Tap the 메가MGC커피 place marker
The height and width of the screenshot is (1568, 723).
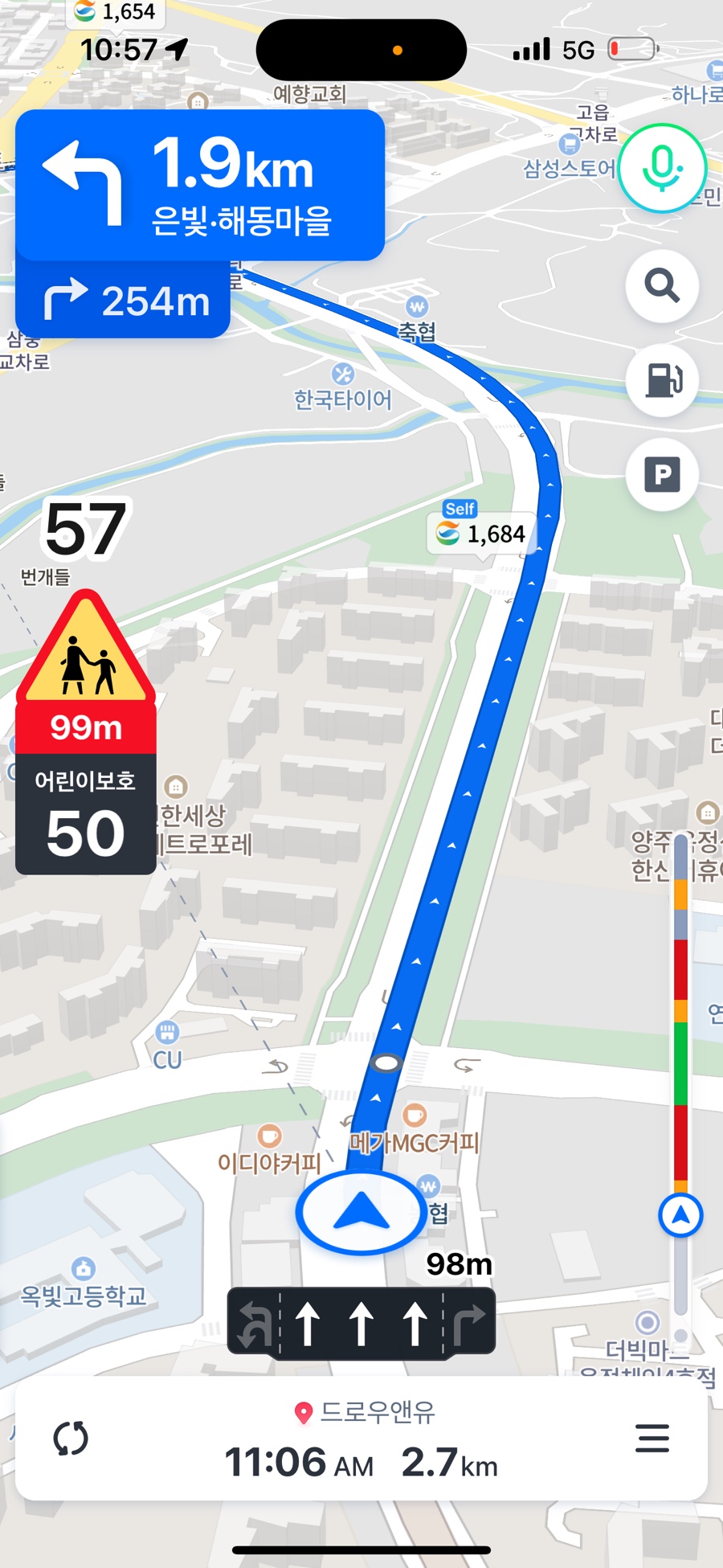[x=415, y=1116]
